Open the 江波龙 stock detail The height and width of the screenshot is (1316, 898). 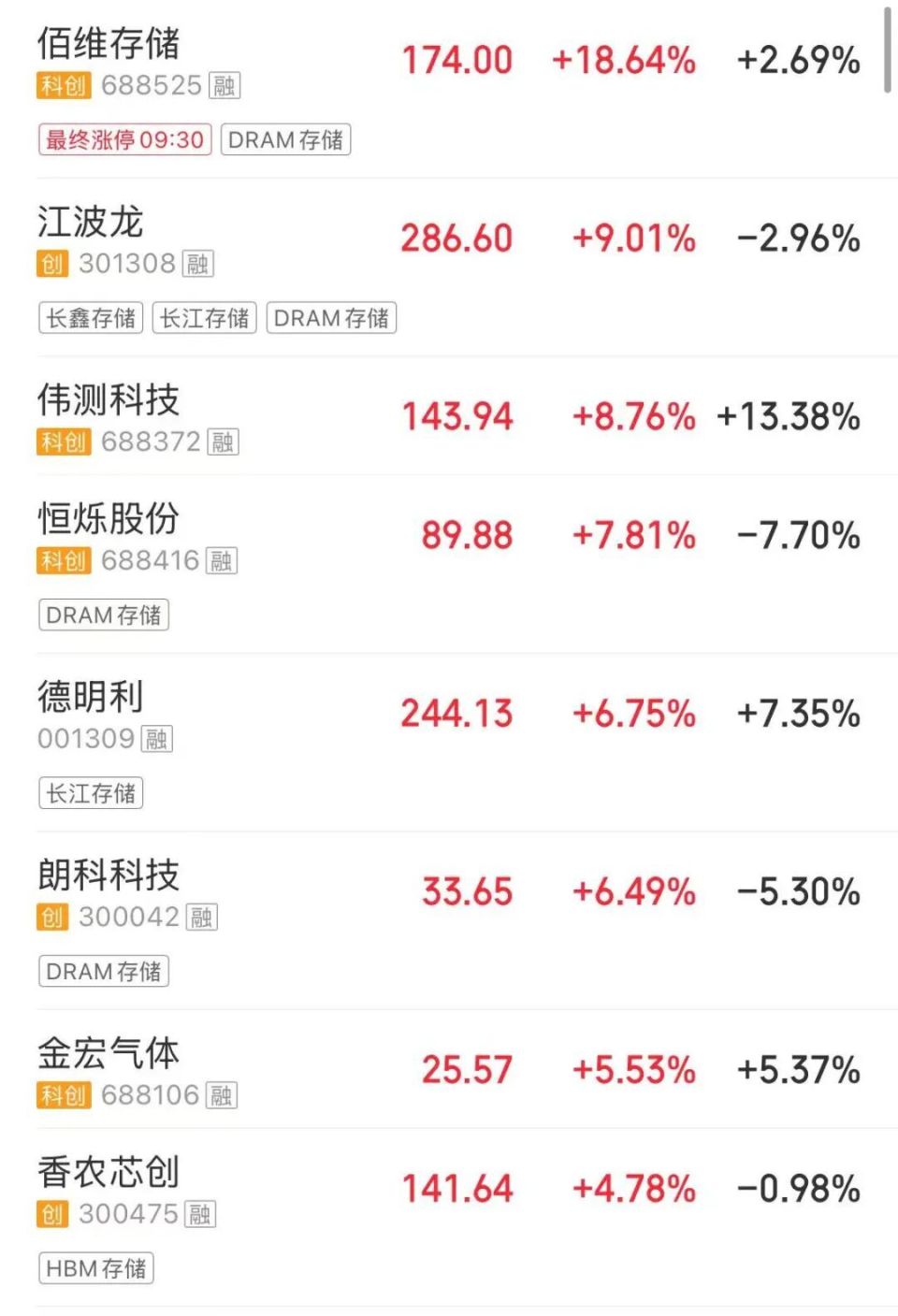pyautogui.click(x=91, y=224)
